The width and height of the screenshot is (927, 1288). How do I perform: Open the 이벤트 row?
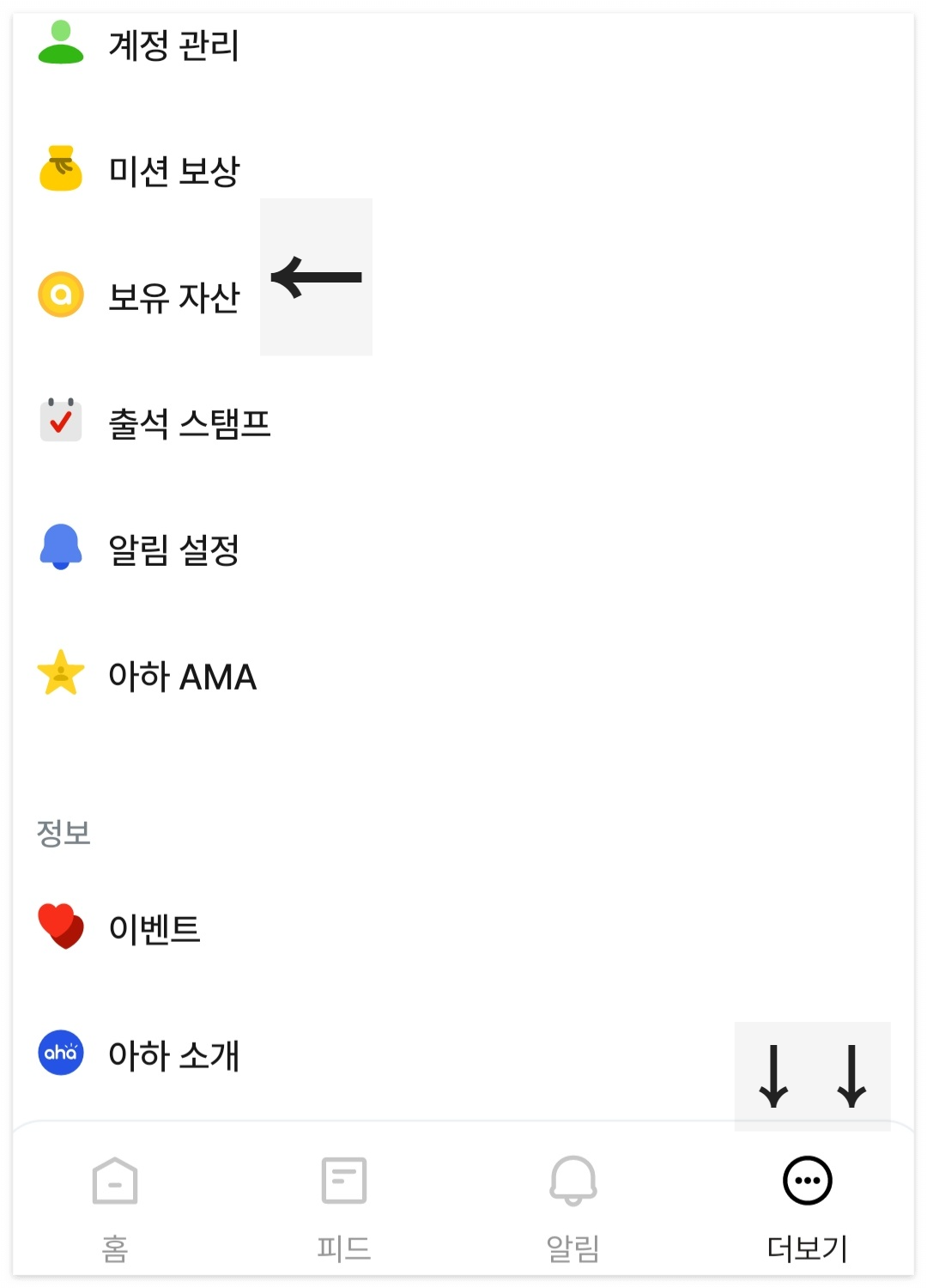(463, 927)
